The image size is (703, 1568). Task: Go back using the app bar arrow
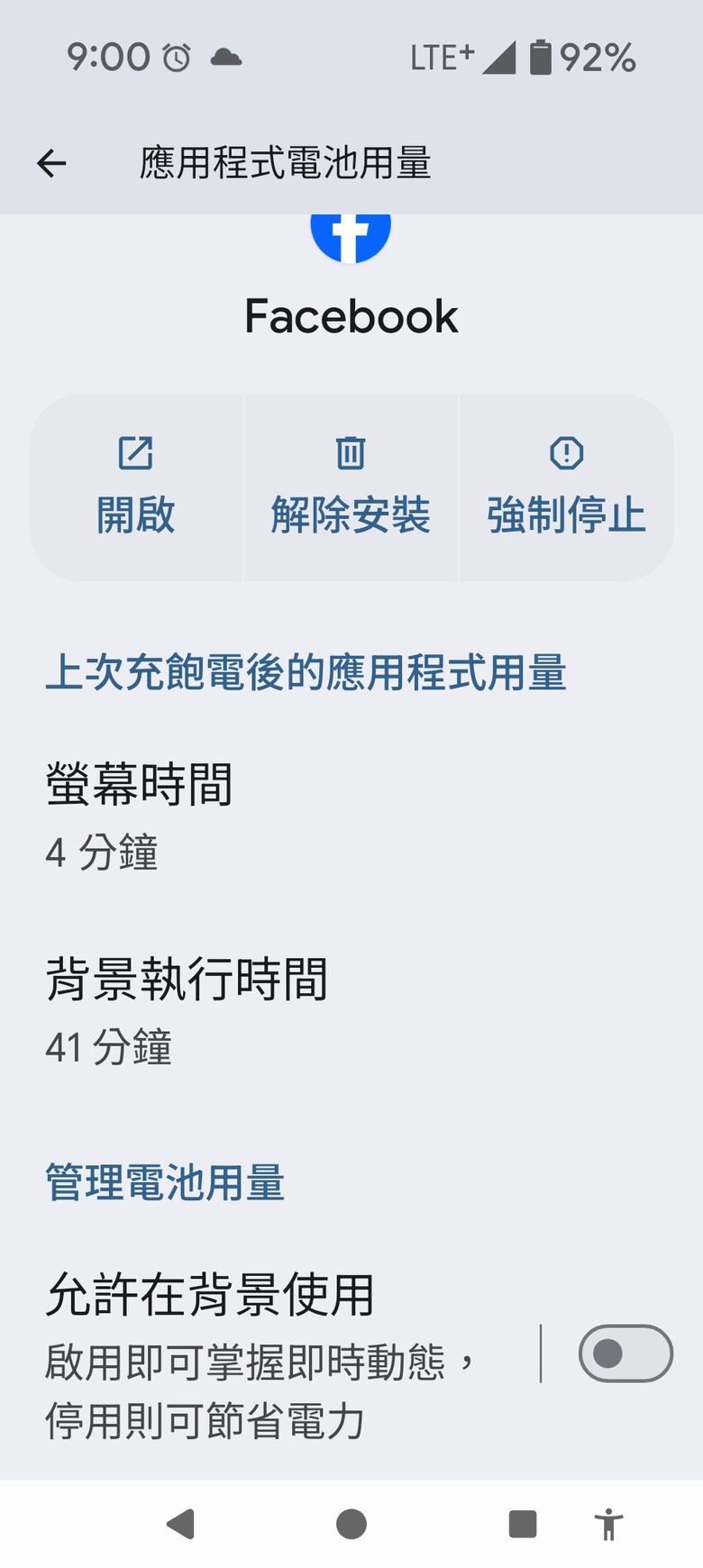[x=52, y=163]
